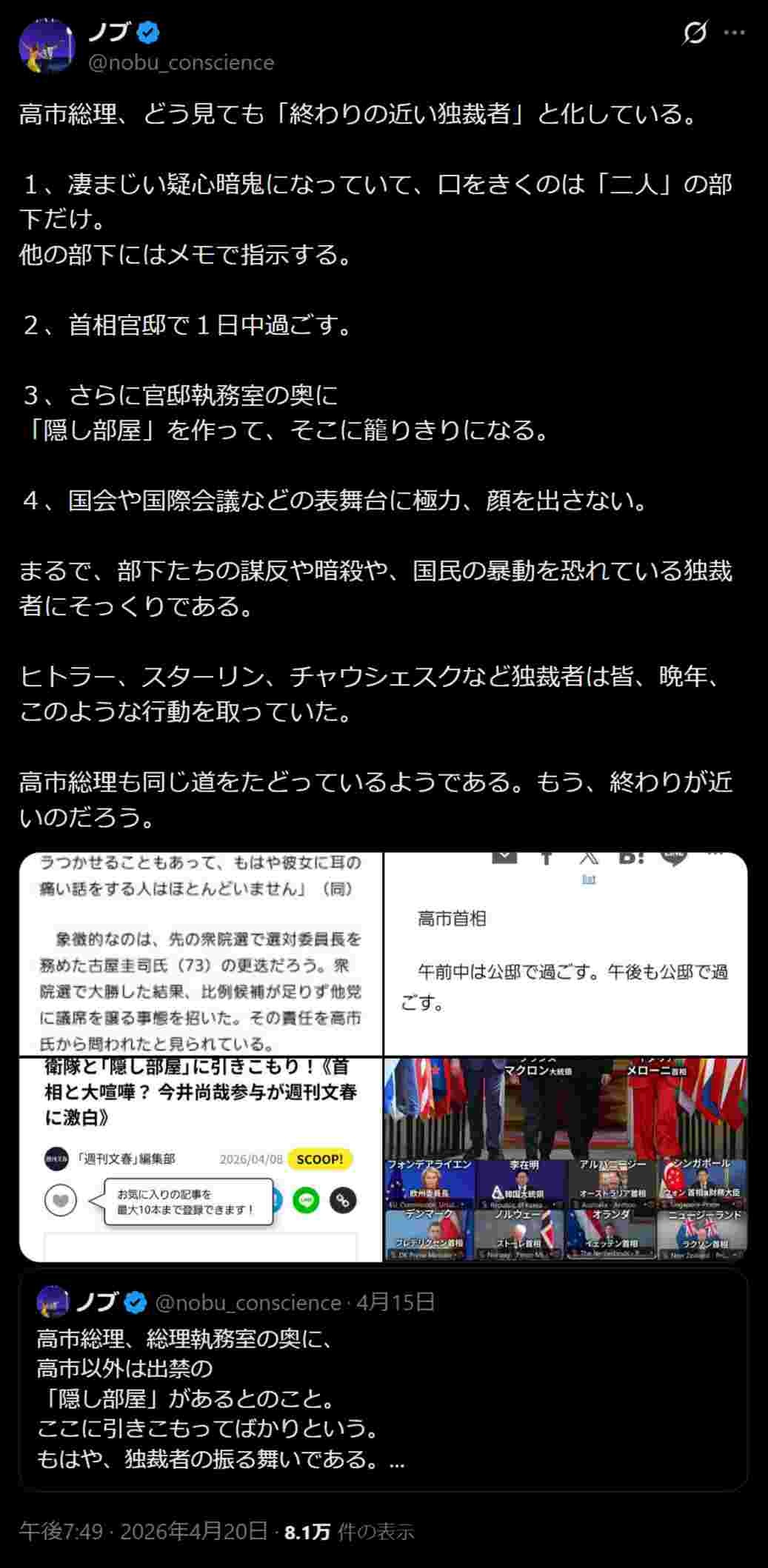
Task: Open the 高市首相 schedule image
Action: [566, 954]
